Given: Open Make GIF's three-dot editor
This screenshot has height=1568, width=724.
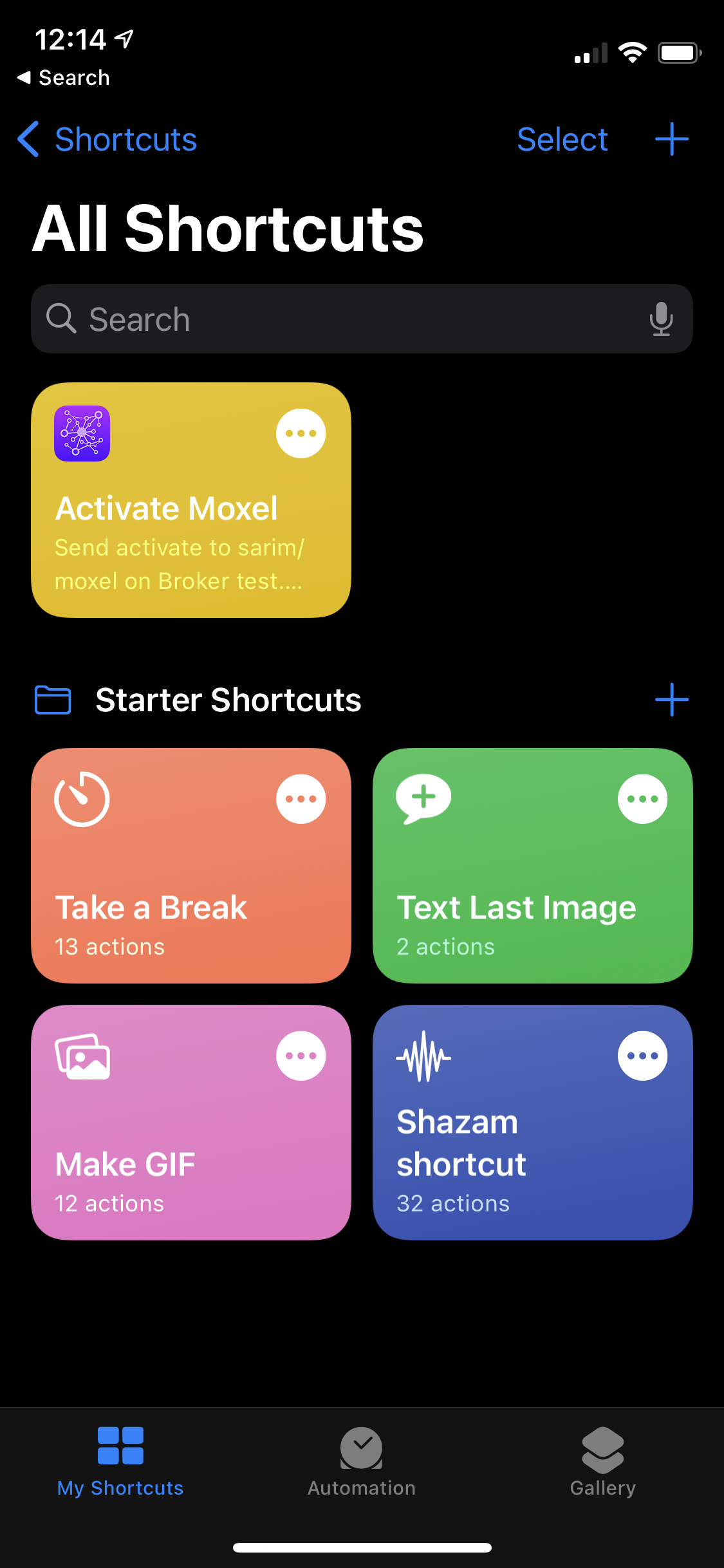Looking at the screenshot, I should pos(301,1056).
